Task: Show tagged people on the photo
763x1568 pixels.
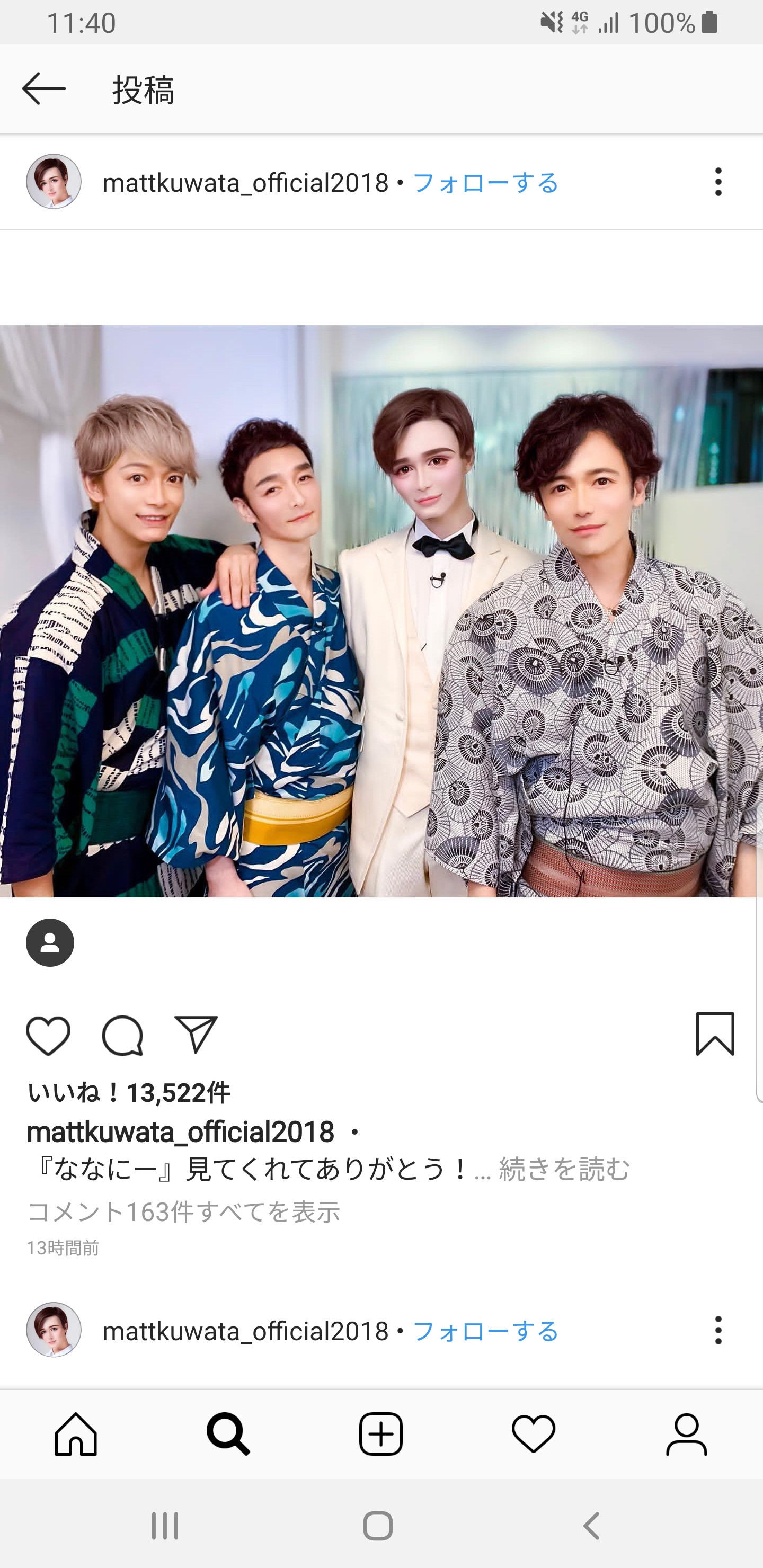Action: [x=50, y=942]
